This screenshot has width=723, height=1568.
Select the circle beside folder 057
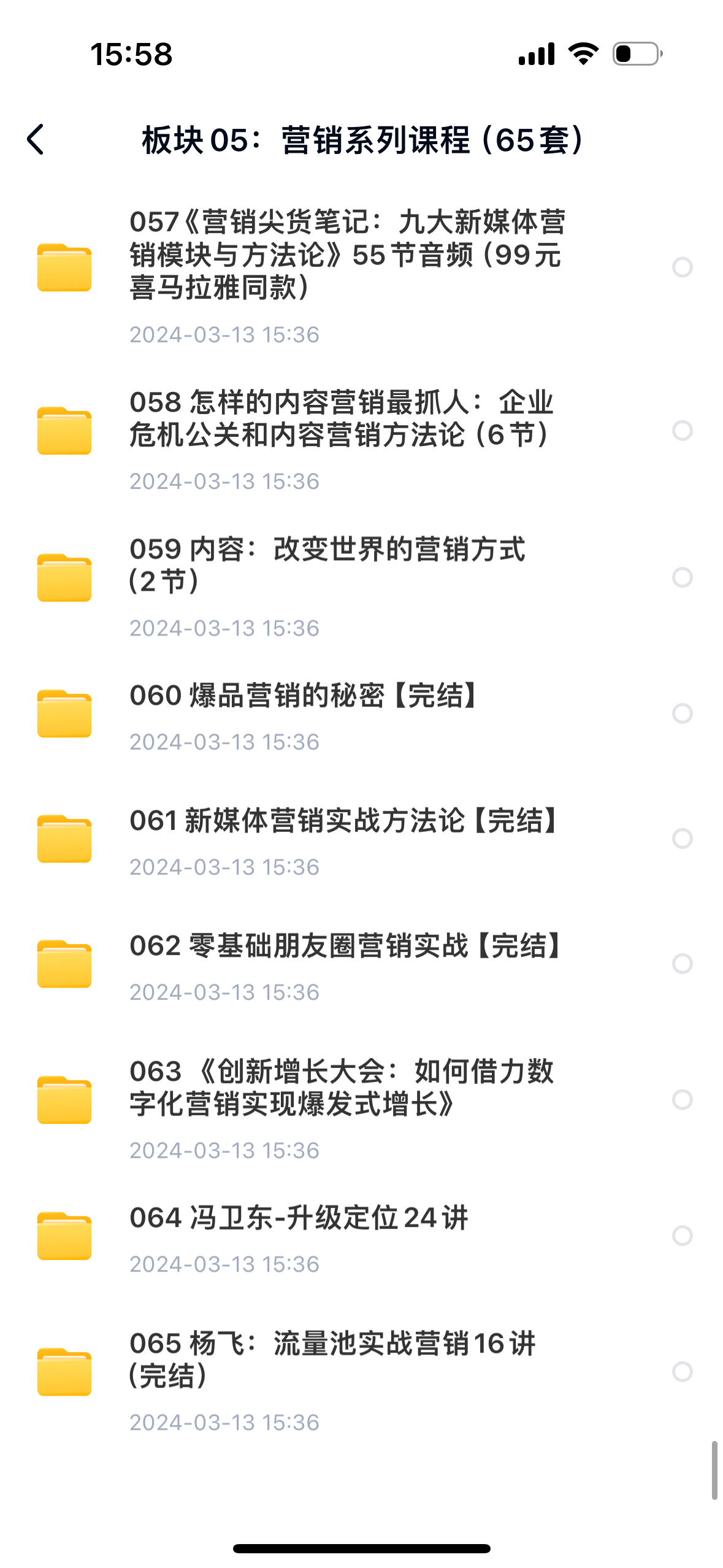point(682,267)
